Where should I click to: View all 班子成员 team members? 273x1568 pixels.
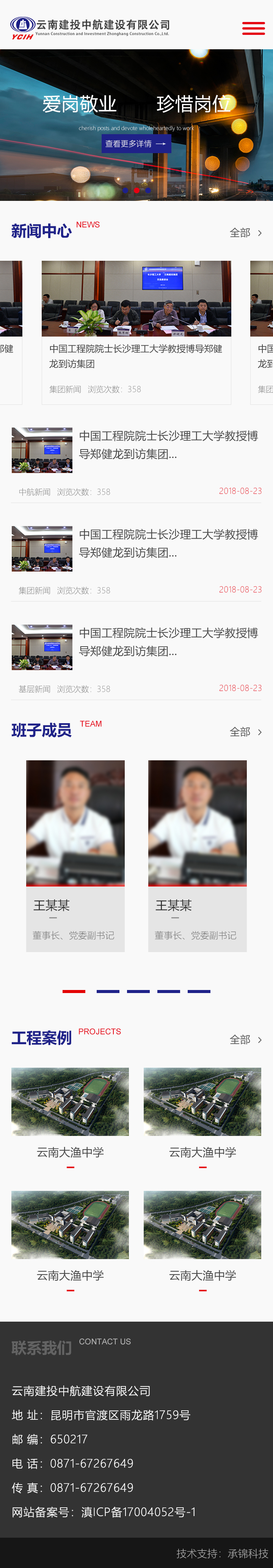coord(245,732)
